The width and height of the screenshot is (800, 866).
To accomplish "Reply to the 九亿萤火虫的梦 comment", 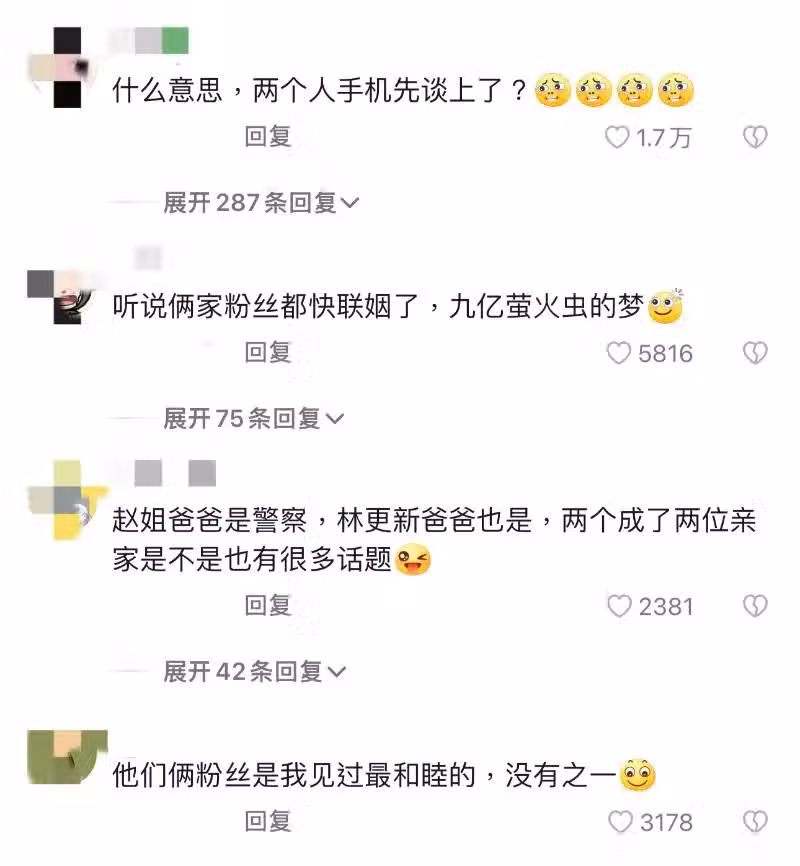I will pyautogui.click(x=268, y=351).
